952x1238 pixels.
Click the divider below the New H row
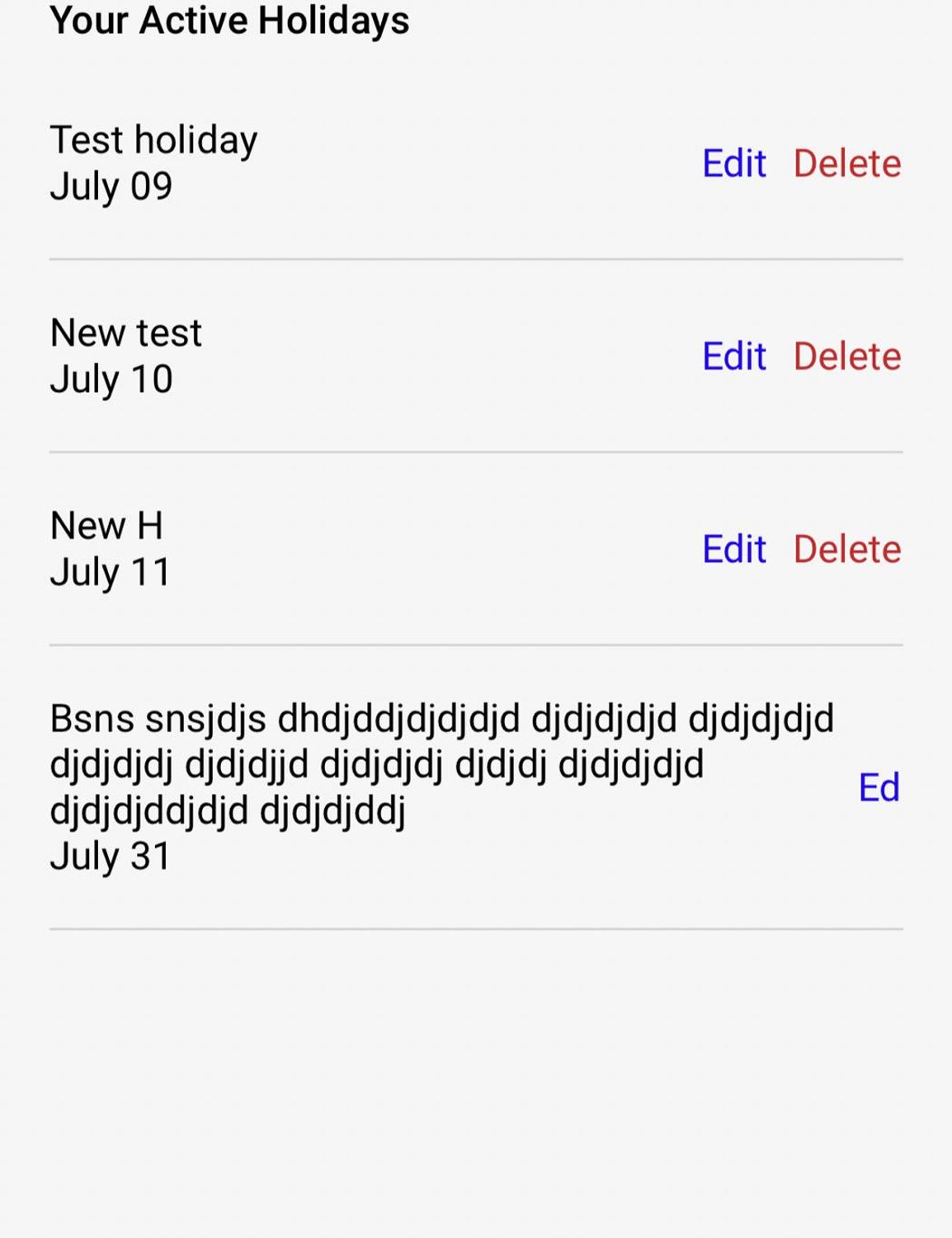476,644
